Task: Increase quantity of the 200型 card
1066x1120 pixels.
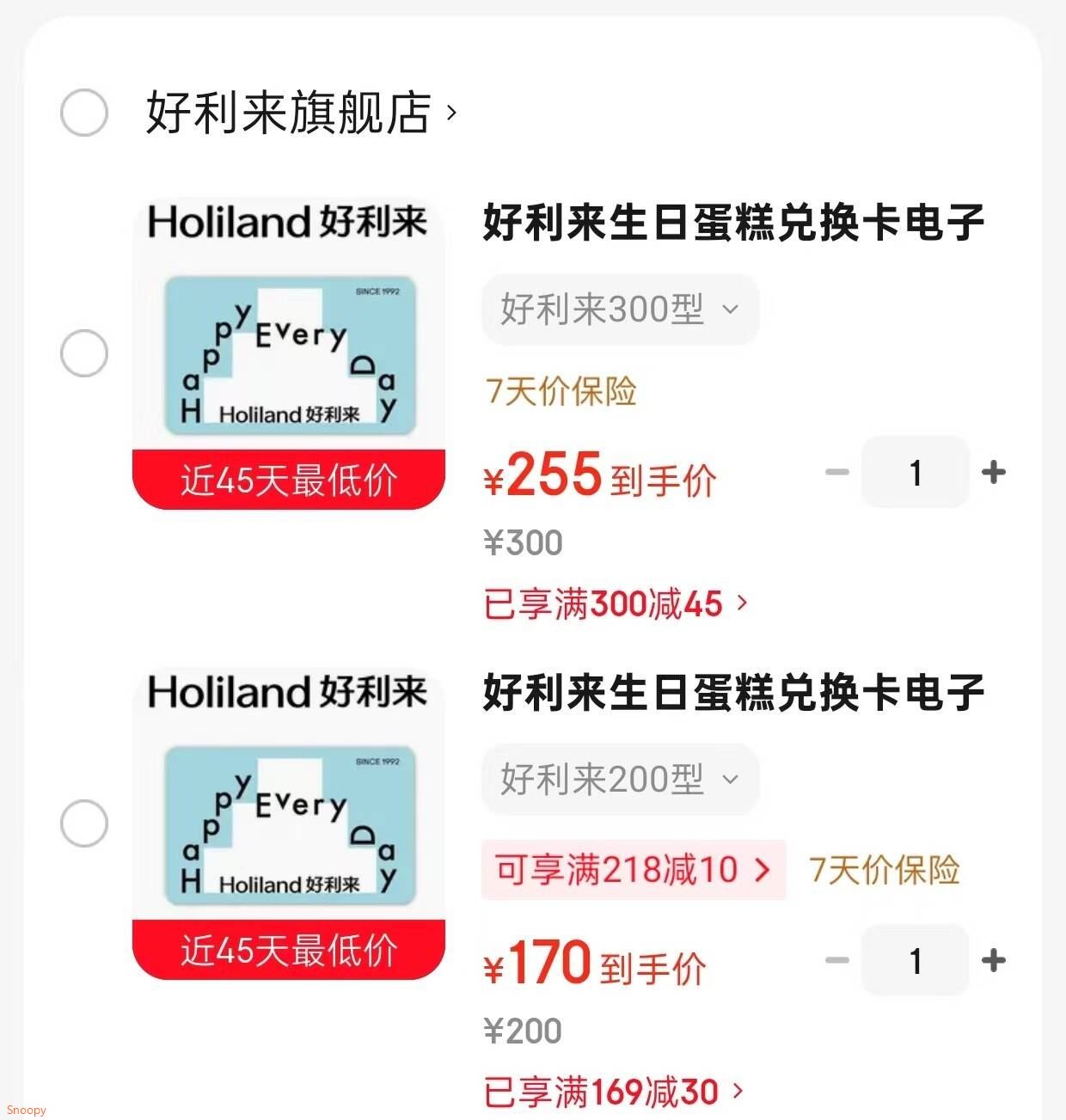Action: 995,960
